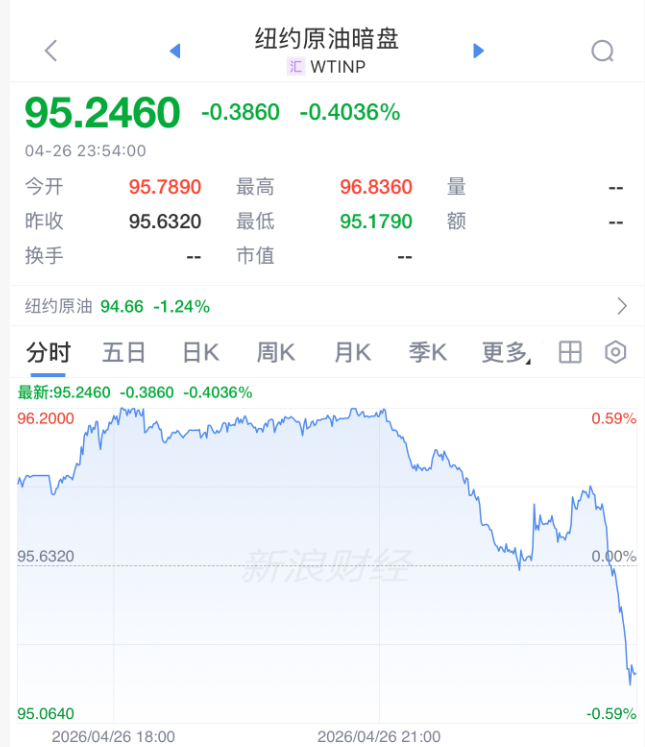This screenshot has width=645, height=747.
Task: Switch to the next quote with right arrow
Action: (x=478, y=51)
